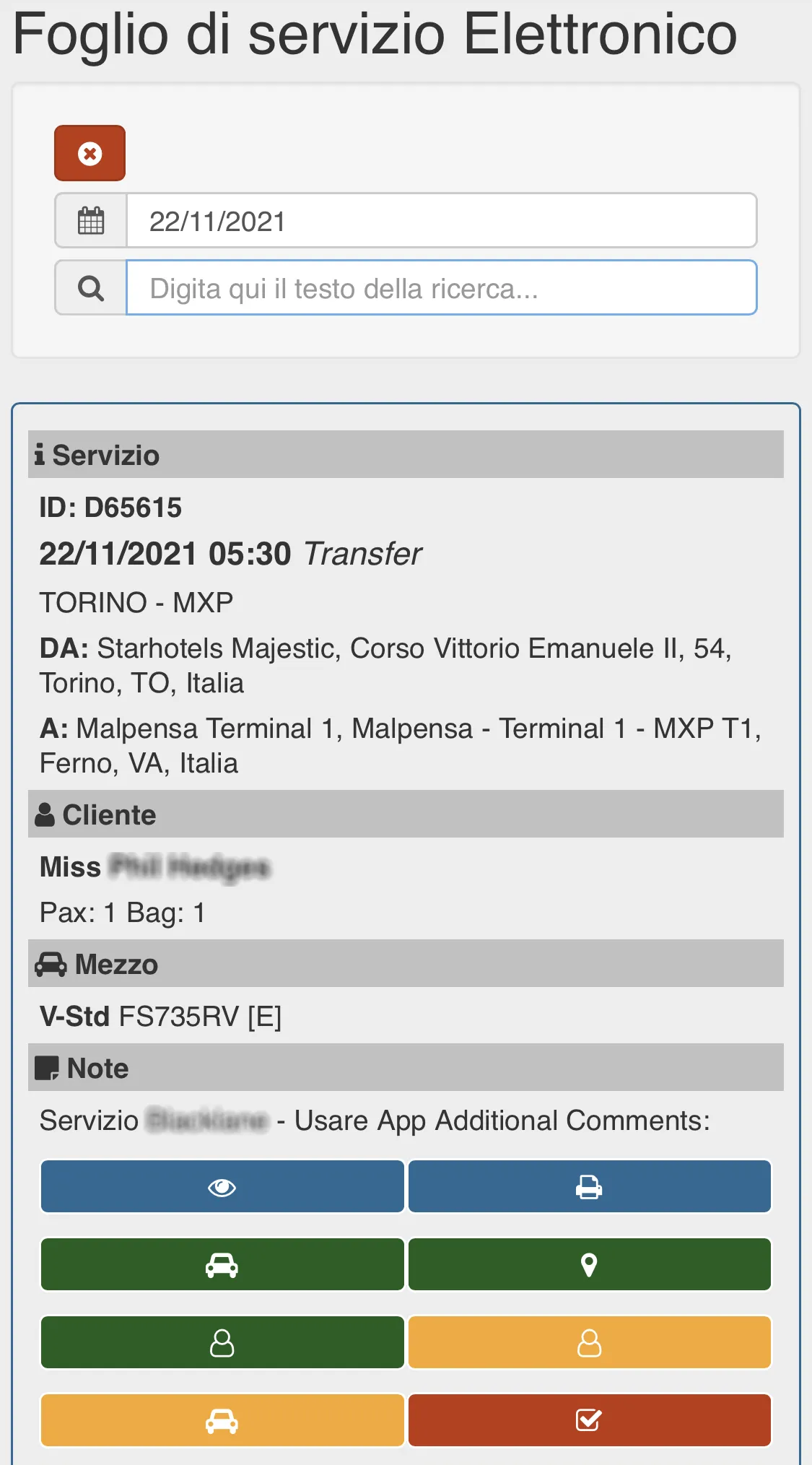Tap the red close button
This screenshot has width=812, height=1465.
tap(90, 153)
